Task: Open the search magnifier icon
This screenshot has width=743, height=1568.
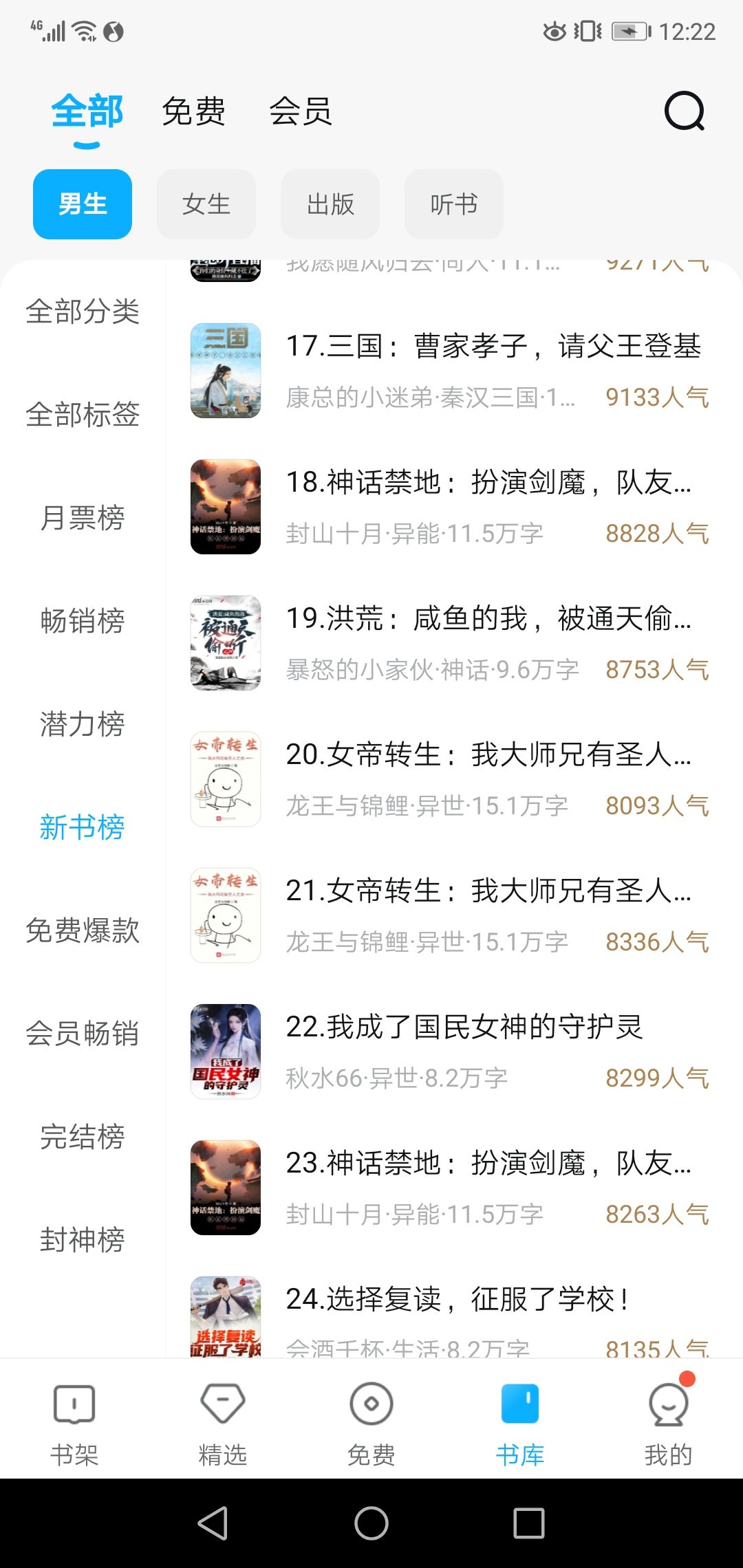Action: click(684, 111)
